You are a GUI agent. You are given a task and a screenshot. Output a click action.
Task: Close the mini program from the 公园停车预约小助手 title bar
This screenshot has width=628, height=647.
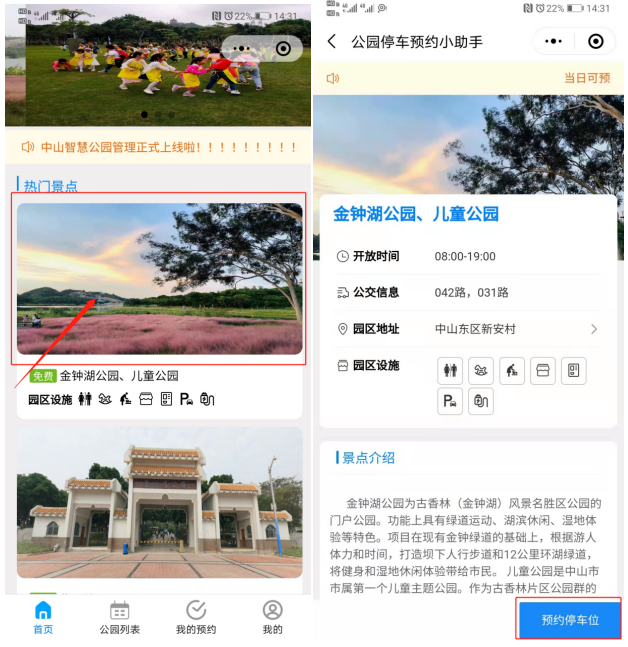[x=596, y=42]
